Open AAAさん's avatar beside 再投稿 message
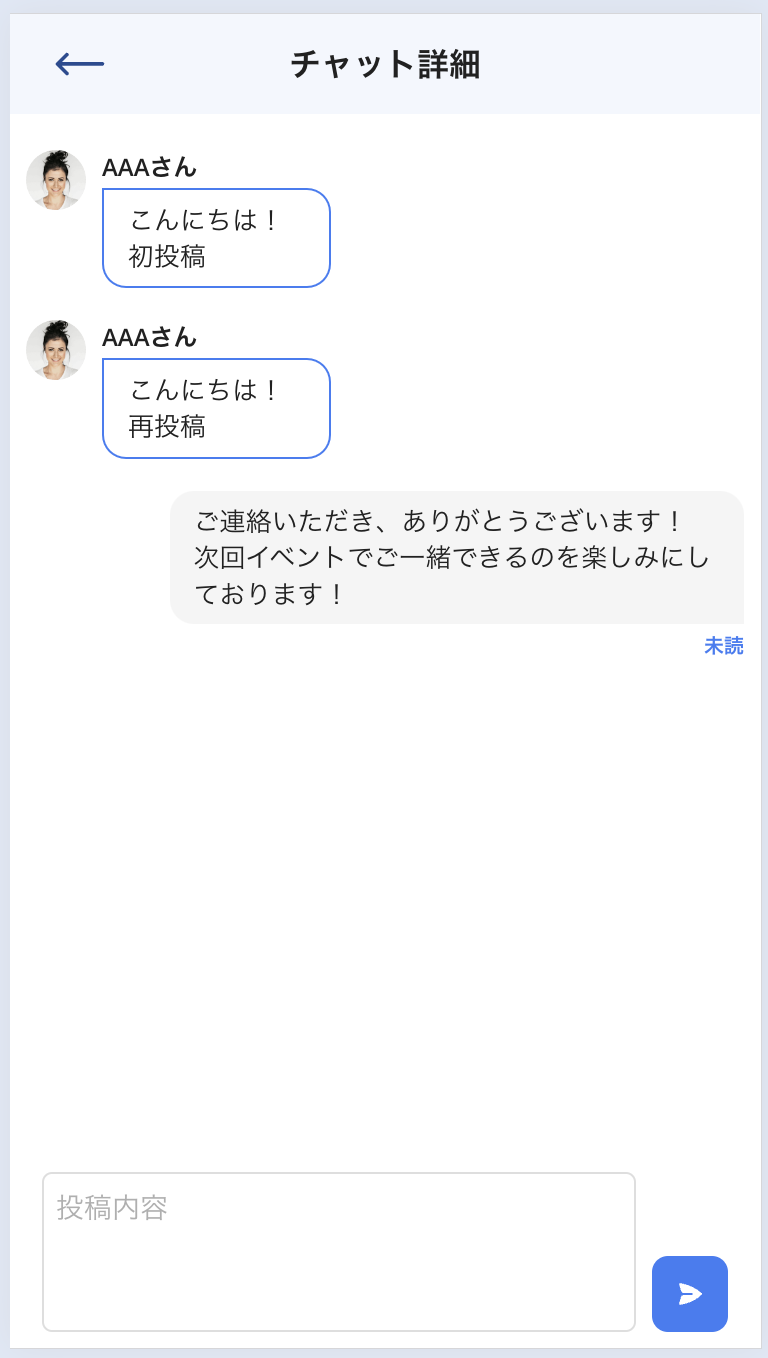 click(56, 350)
